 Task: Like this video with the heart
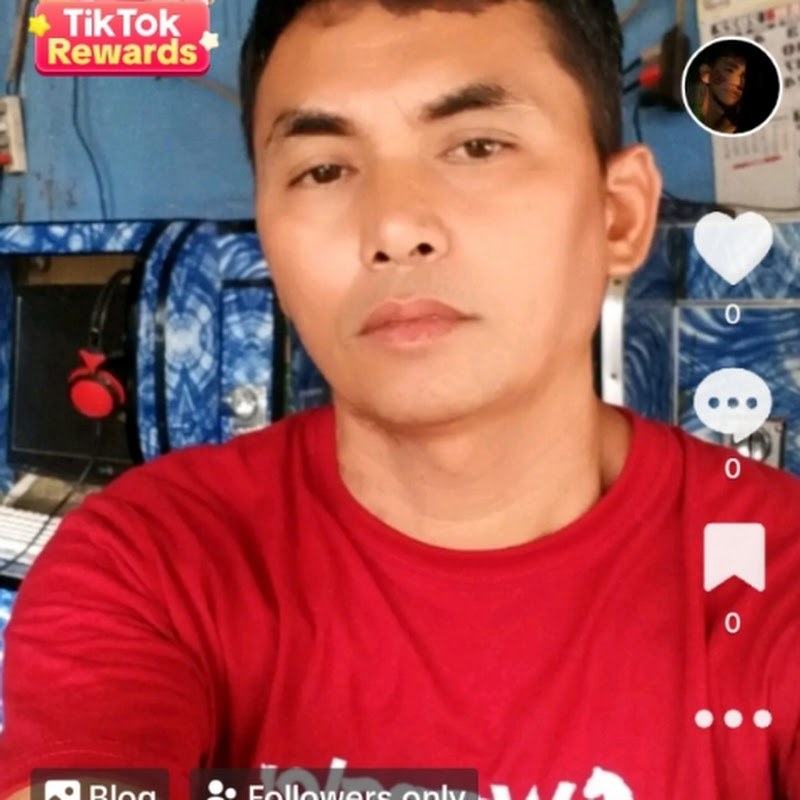[x=733, y=246]
